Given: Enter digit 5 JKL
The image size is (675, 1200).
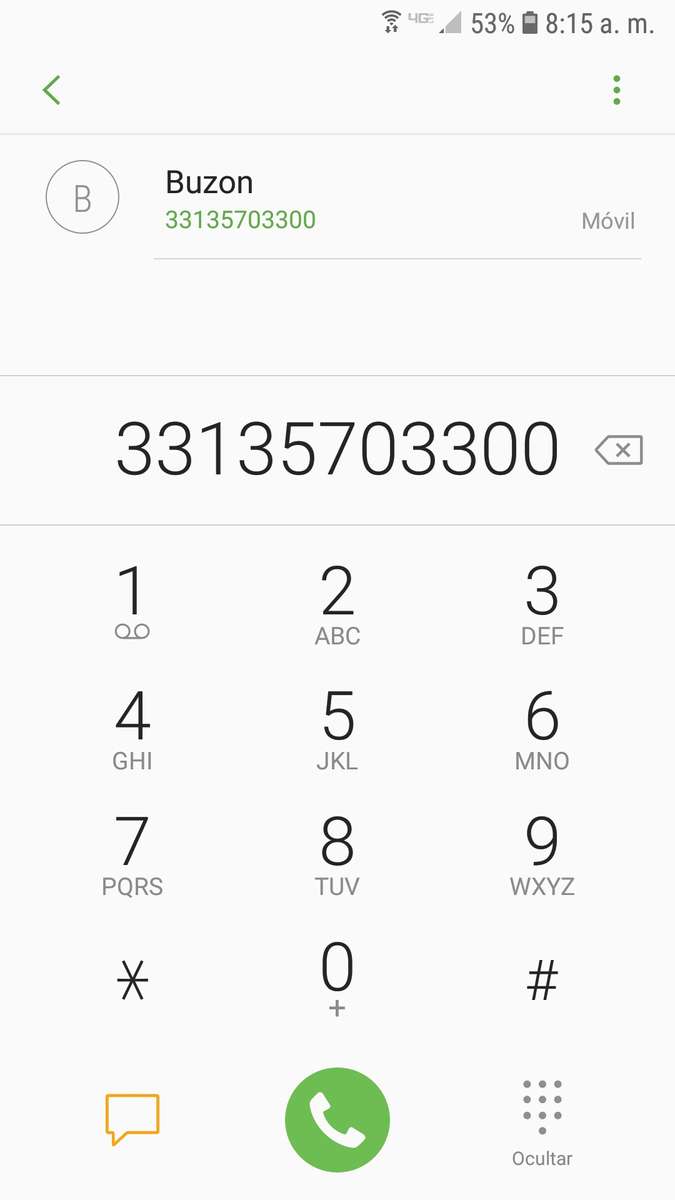Looking at the screenshot, I should click(337, 728).
